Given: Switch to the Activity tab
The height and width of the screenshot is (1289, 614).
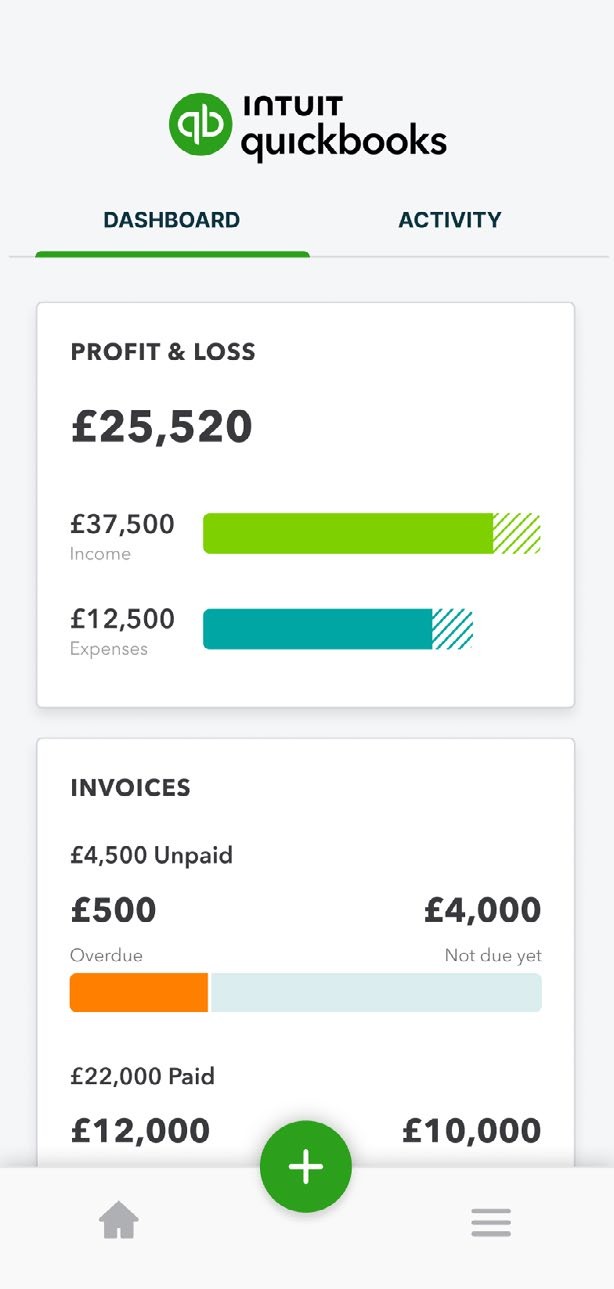Looking at the screenshot, I should tap(449, 220).
